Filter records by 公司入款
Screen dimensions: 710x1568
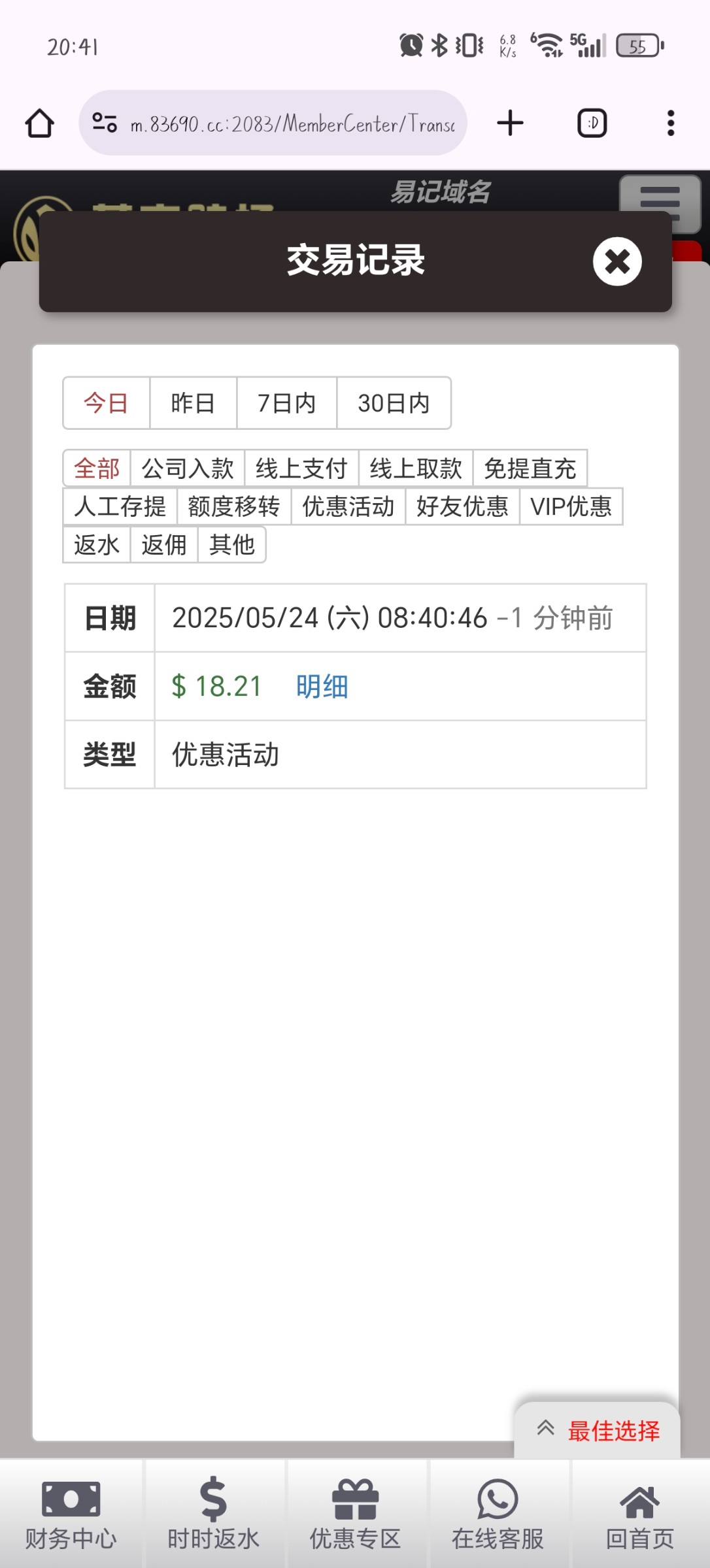coord(188,468)
